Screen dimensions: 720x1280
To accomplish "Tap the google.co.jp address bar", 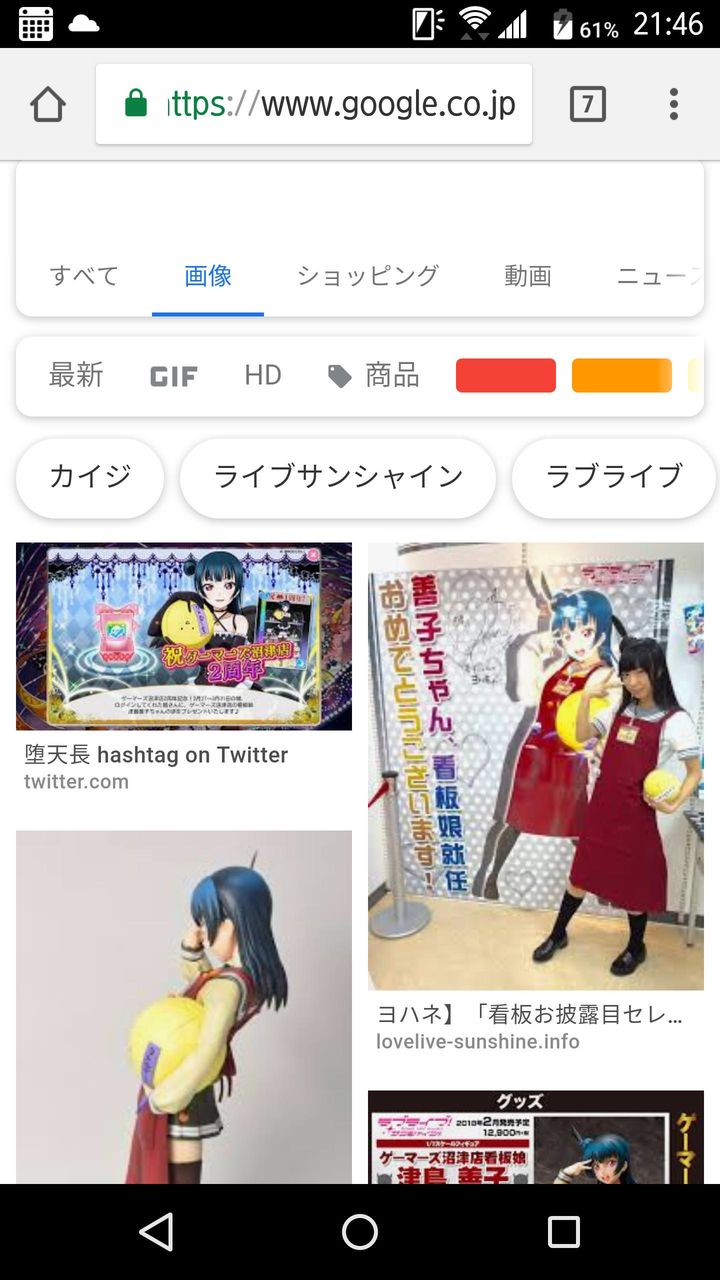I will tap(314, 104).
